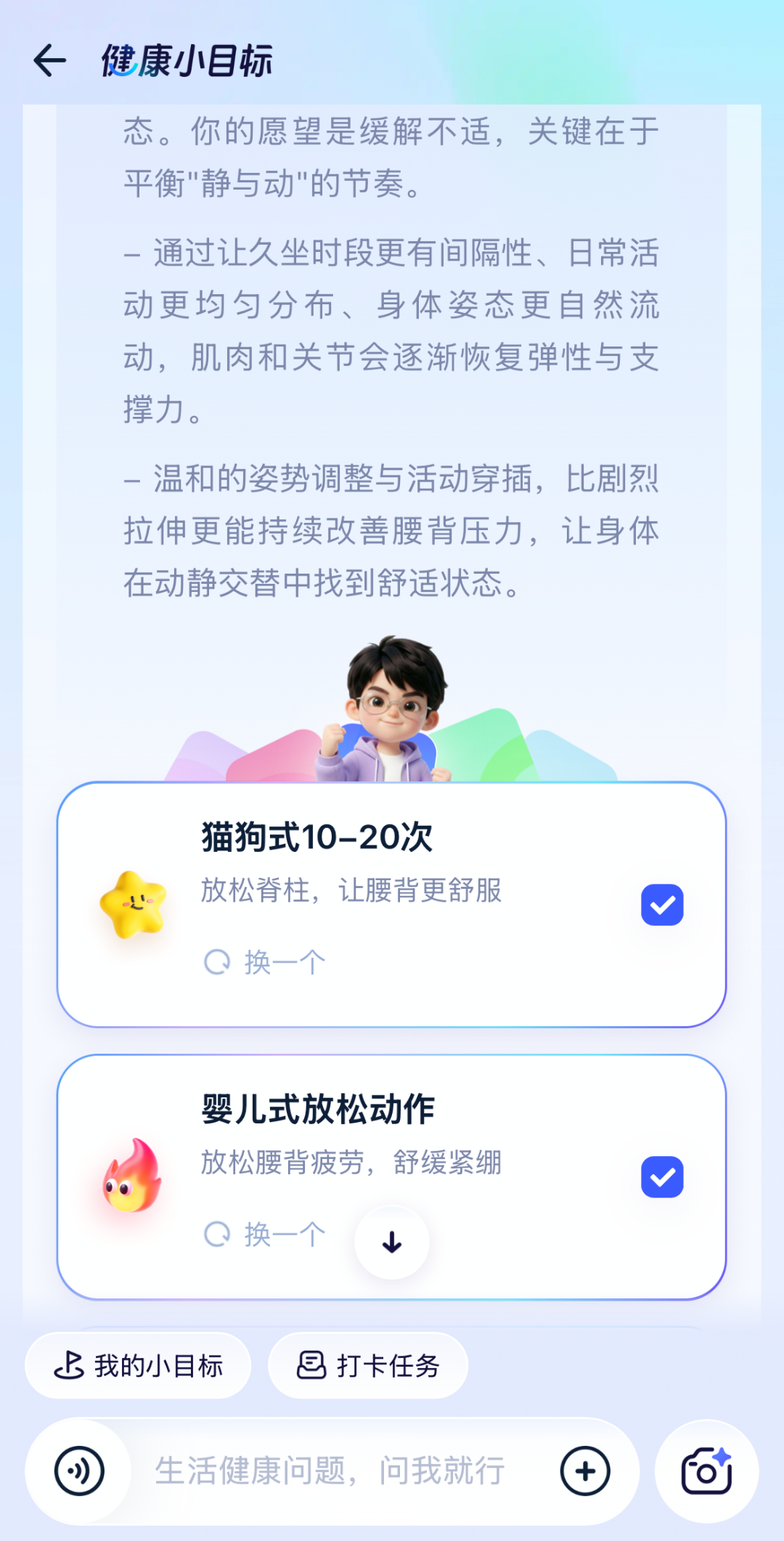Open 打卡任务

click(368, 1366)
